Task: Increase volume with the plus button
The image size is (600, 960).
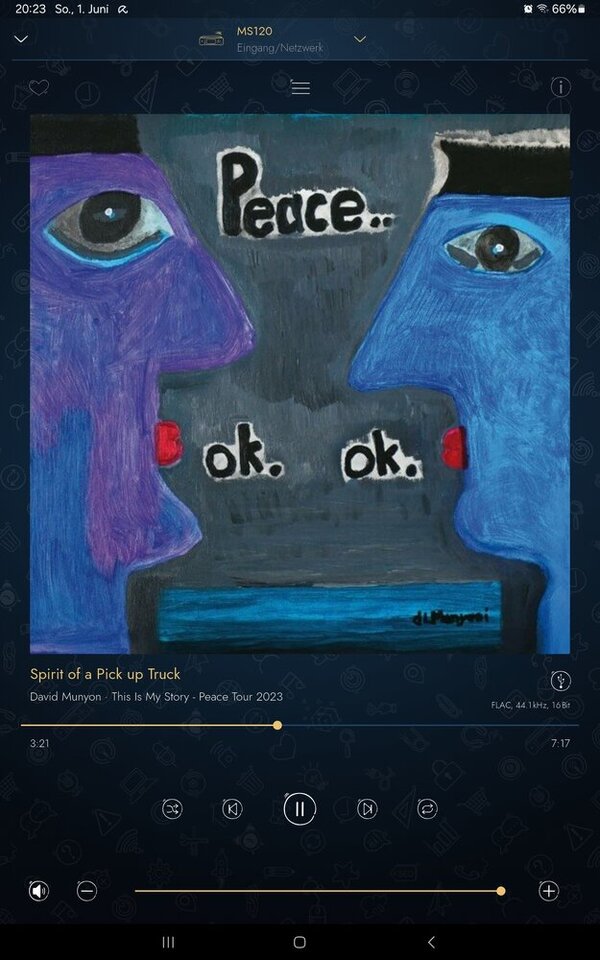Action: pos(548,891)
